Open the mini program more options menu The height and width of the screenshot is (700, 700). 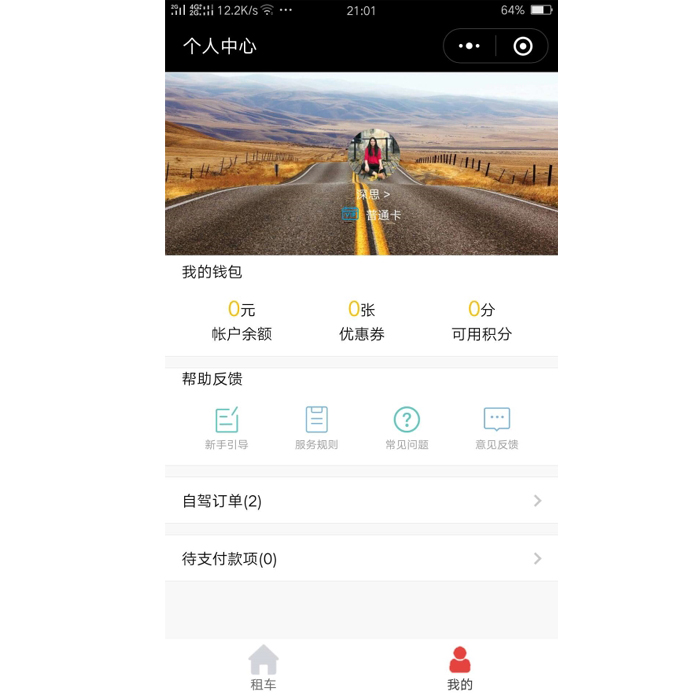tap(469, 46)
